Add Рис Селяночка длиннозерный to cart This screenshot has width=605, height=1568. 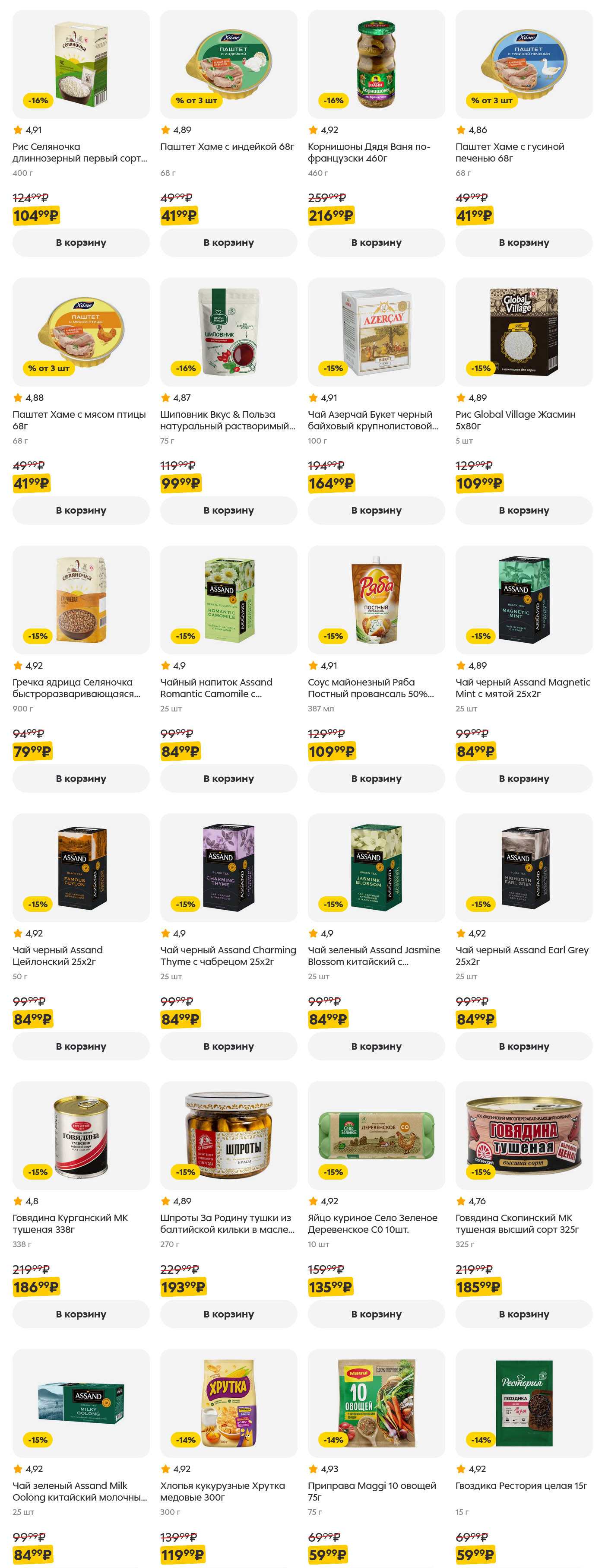(x=81, y=242)
